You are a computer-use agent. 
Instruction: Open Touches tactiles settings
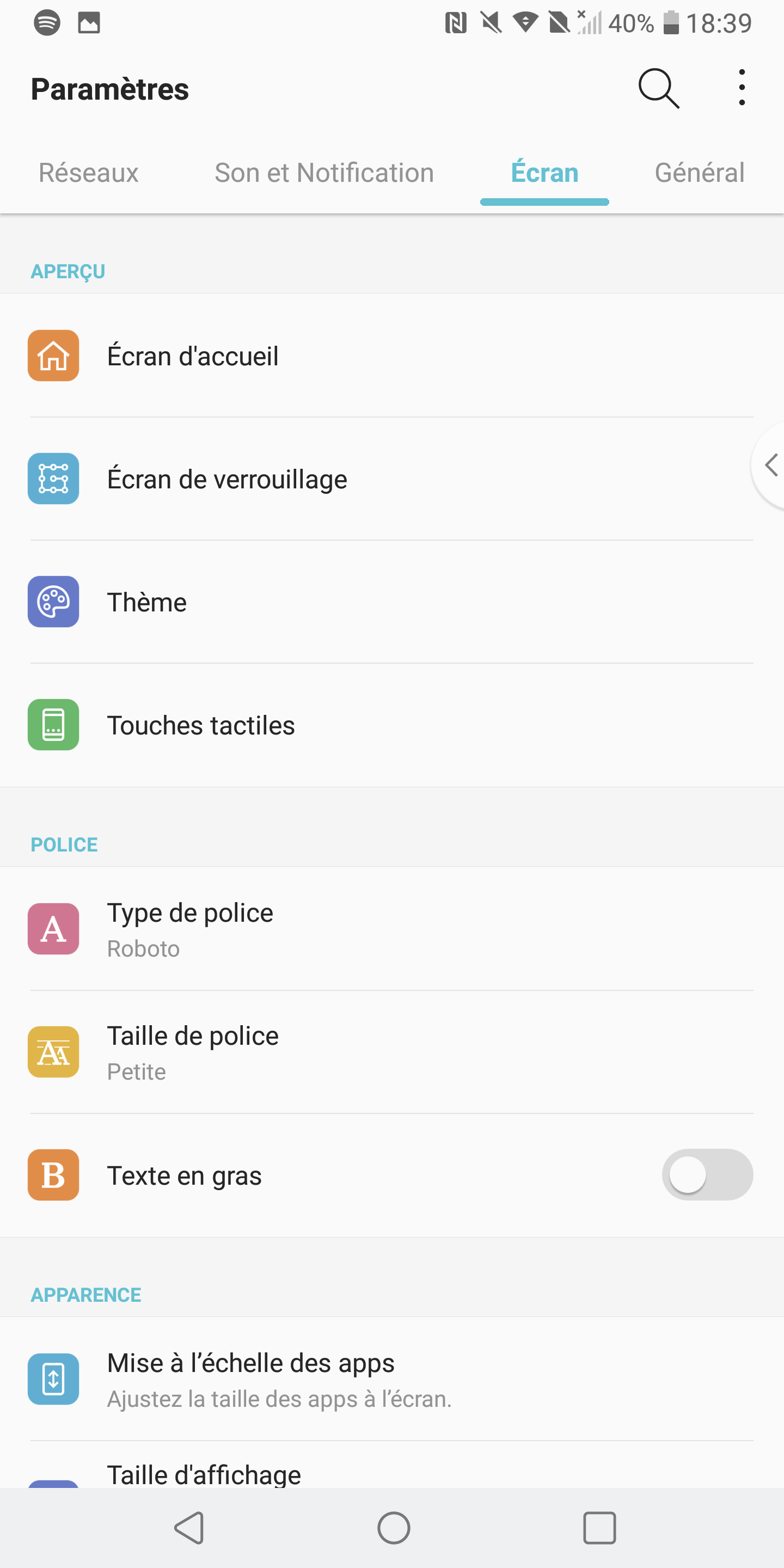(x=392, y=725)
